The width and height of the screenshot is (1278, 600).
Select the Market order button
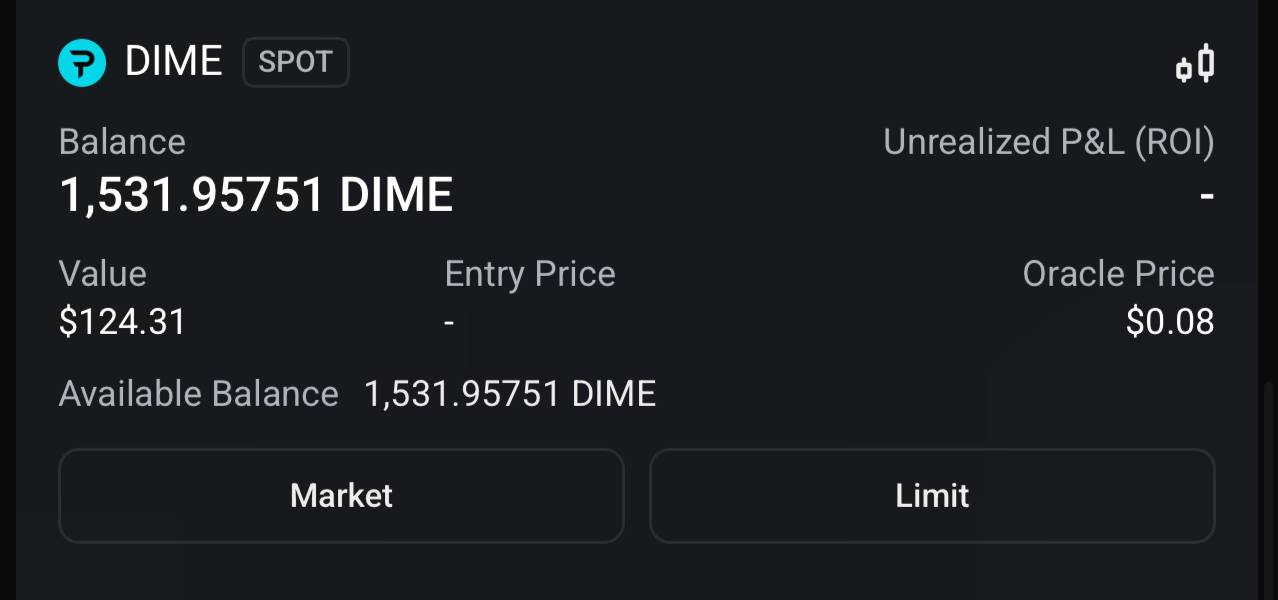click(x=341, y=496)
